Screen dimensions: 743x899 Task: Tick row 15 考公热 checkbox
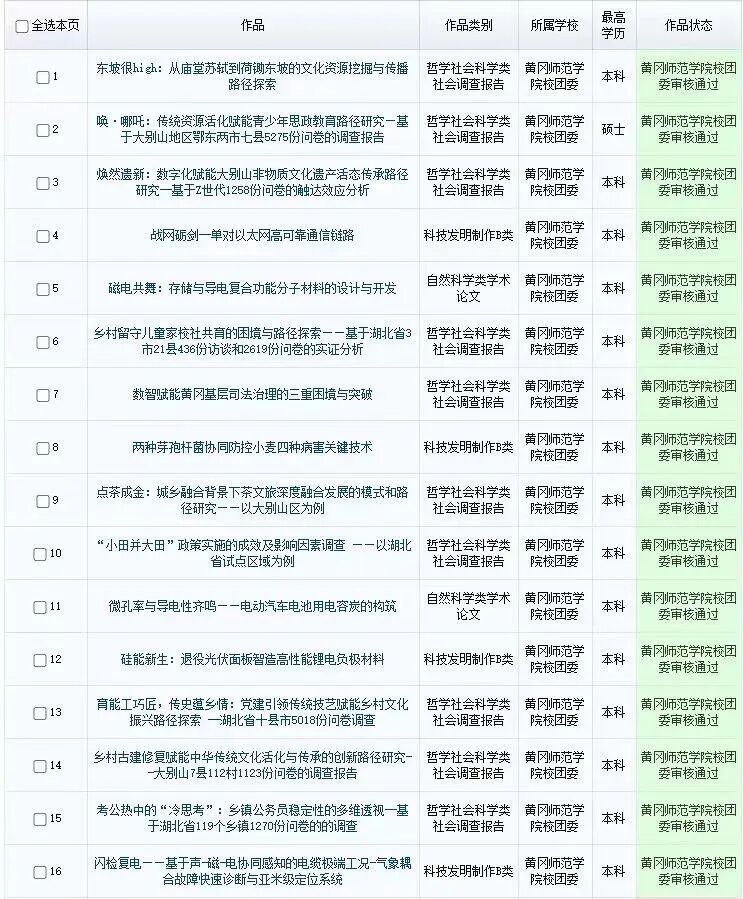tap(40, 819)
